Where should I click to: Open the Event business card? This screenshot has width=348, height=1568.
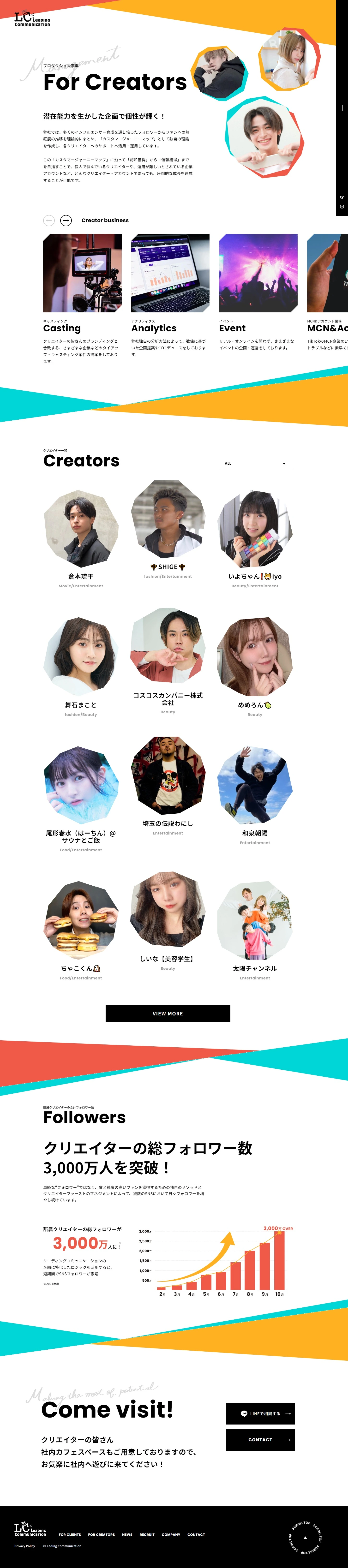(258, 273)
